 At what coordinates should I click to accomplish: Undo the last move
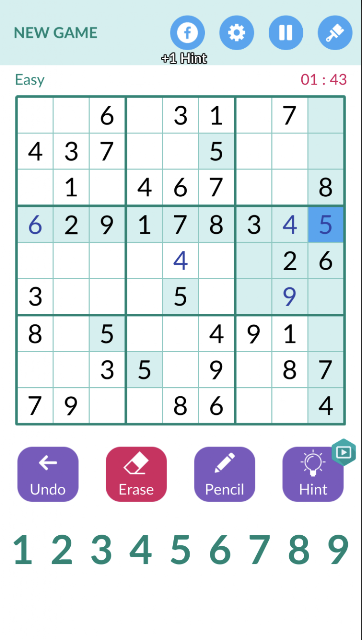coord(48,474)
